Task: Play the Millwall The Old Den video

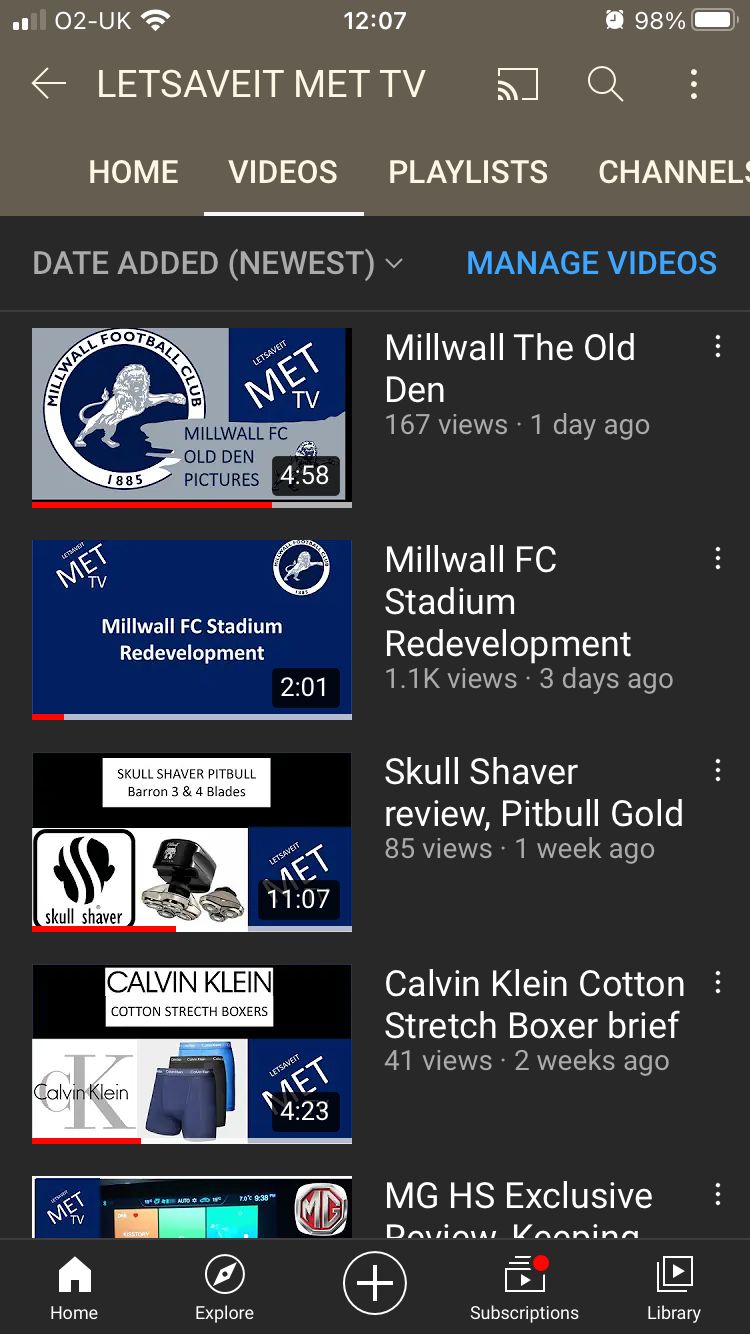Action: [x=192, y=418]
